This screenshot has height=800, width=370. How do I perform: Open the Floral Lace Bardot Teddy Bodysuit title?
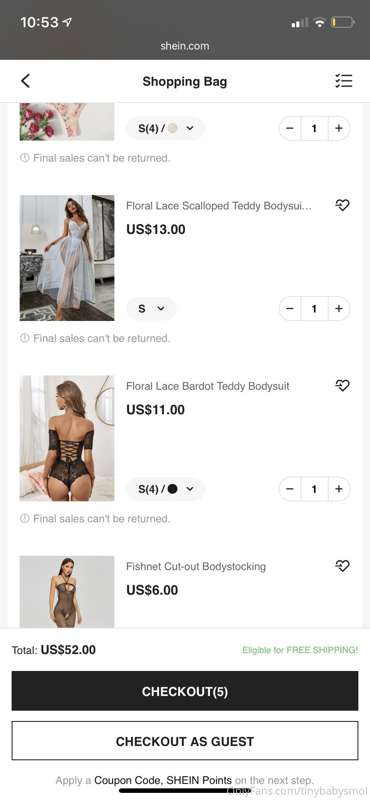[x=208, y=386]
